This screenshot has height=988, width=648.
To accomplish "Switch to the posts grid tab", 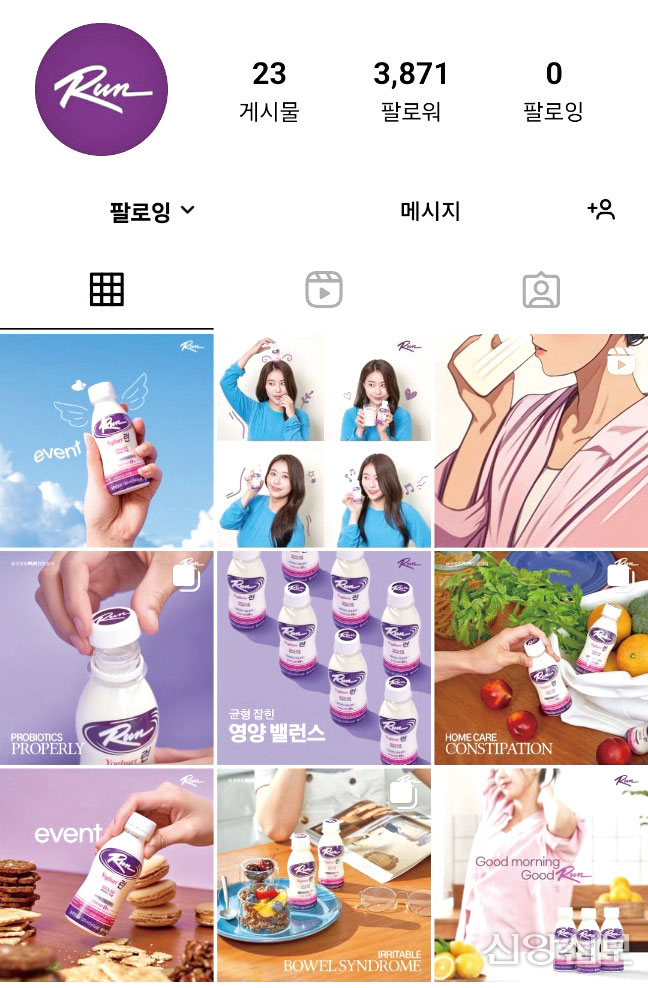I will pos(106,290).
